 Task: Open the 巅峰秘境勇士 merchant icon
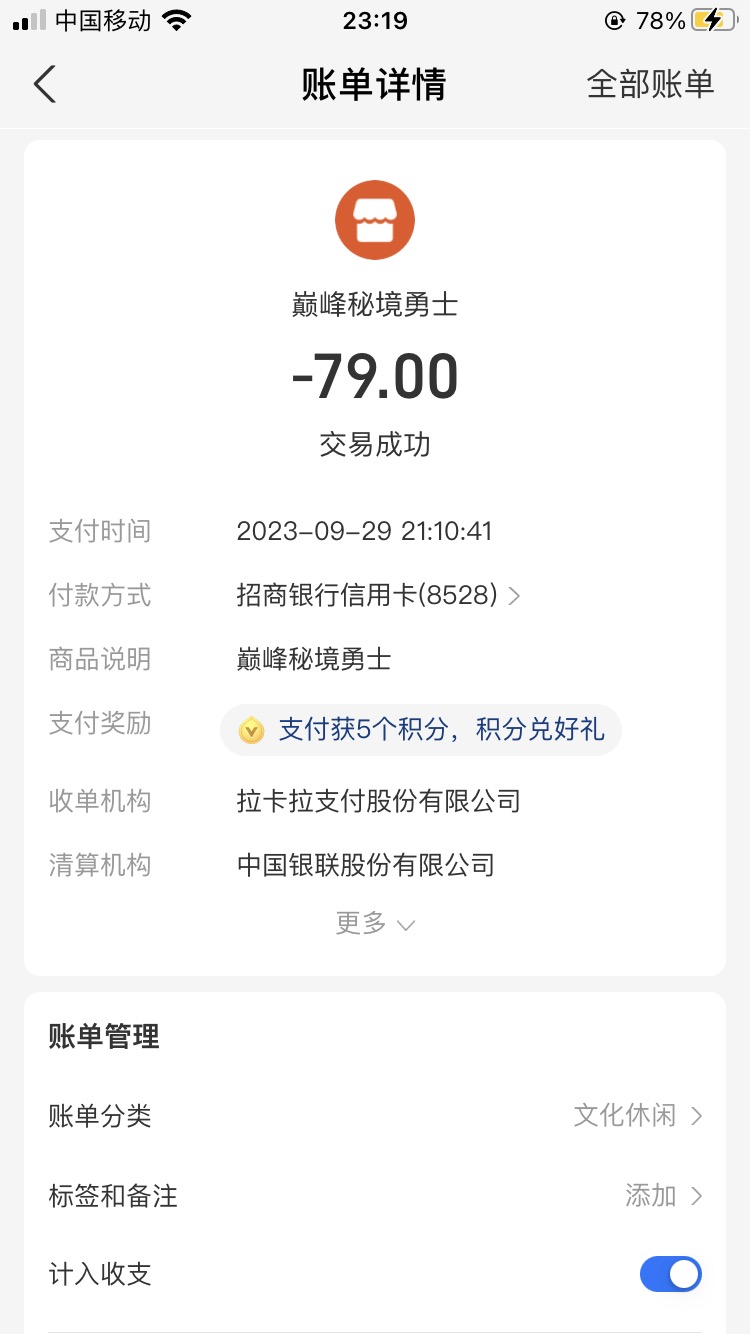[x=375, y=219]
